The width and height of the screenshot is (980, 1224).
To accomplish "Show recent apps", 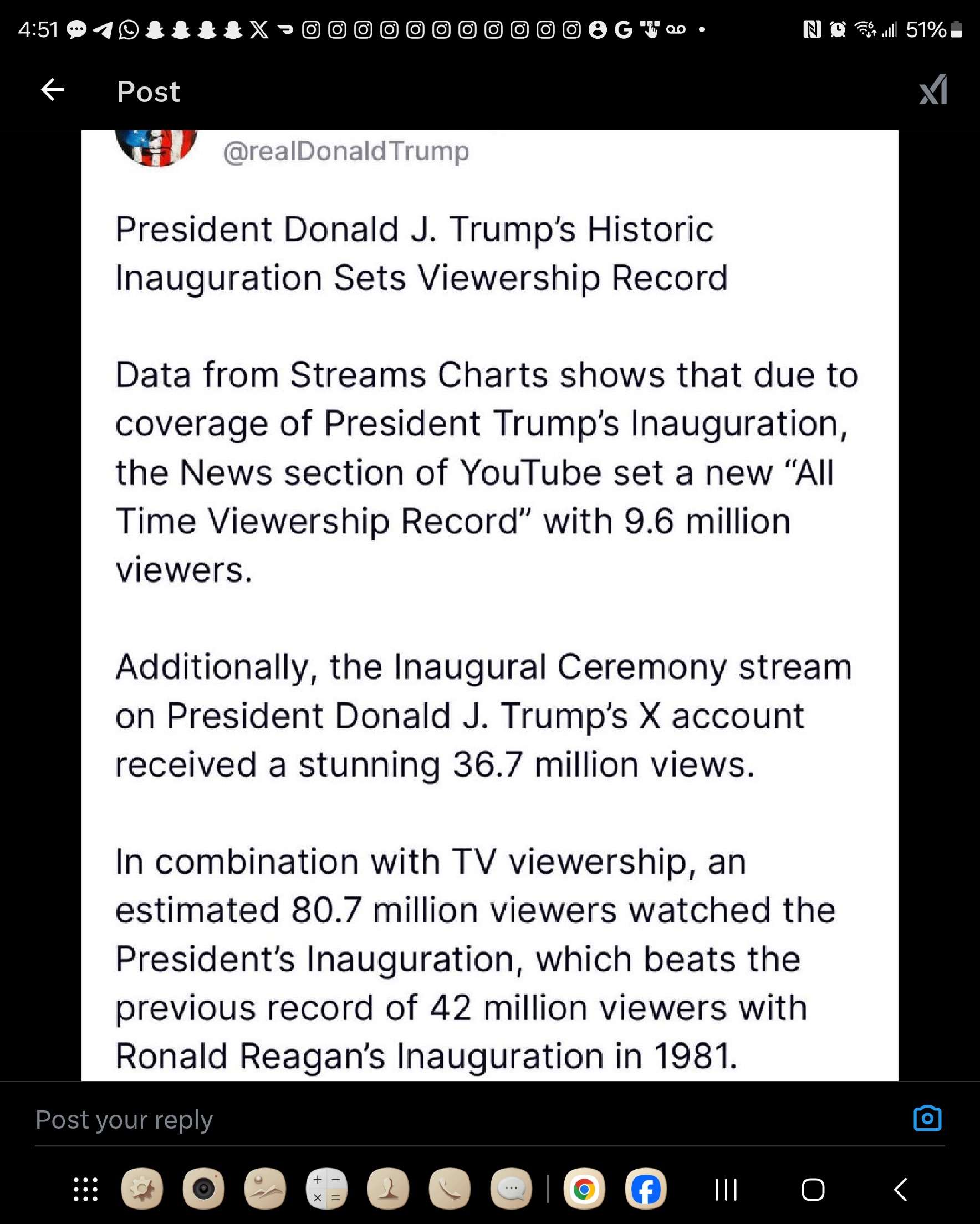I will [x=726, y=1189].
